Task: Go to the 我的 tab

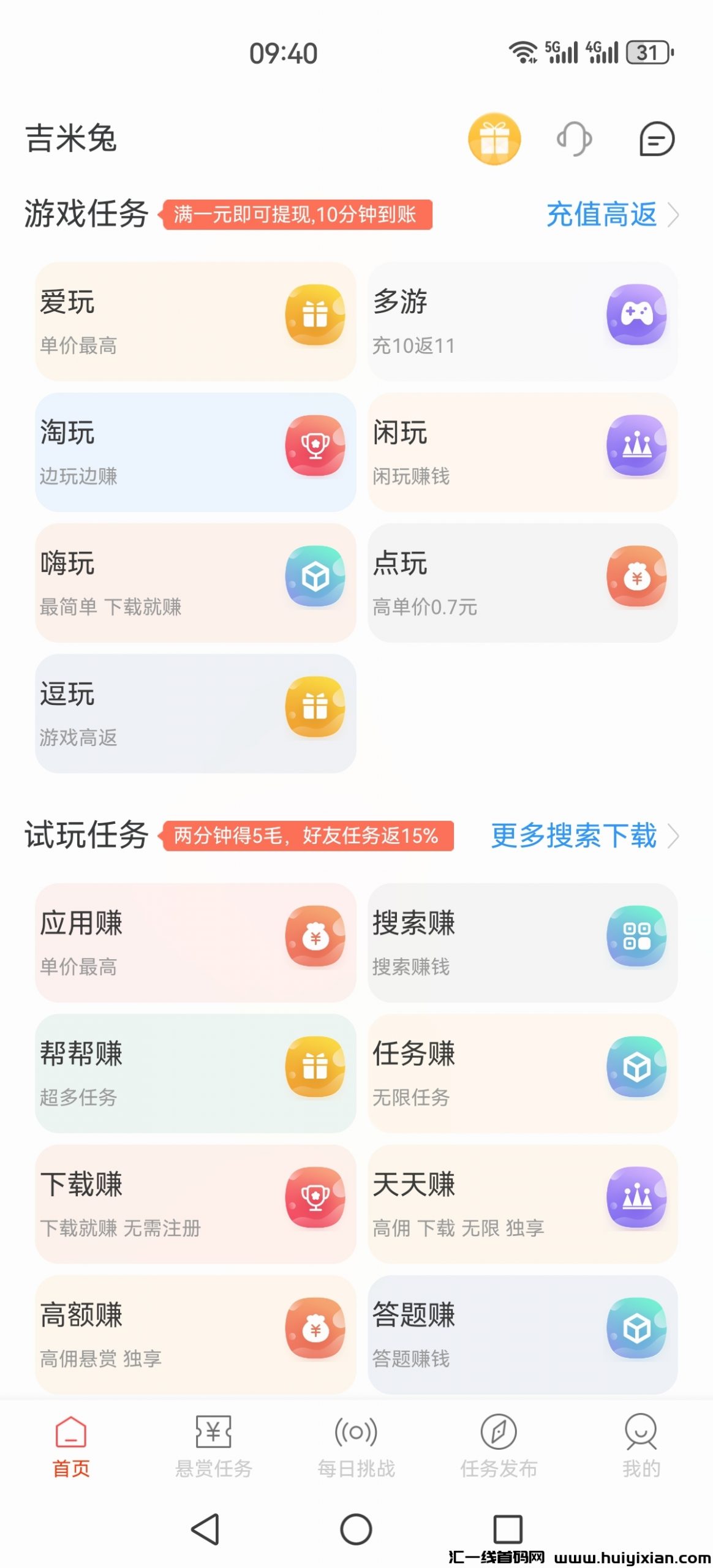Action: (x=641, y=1445)
